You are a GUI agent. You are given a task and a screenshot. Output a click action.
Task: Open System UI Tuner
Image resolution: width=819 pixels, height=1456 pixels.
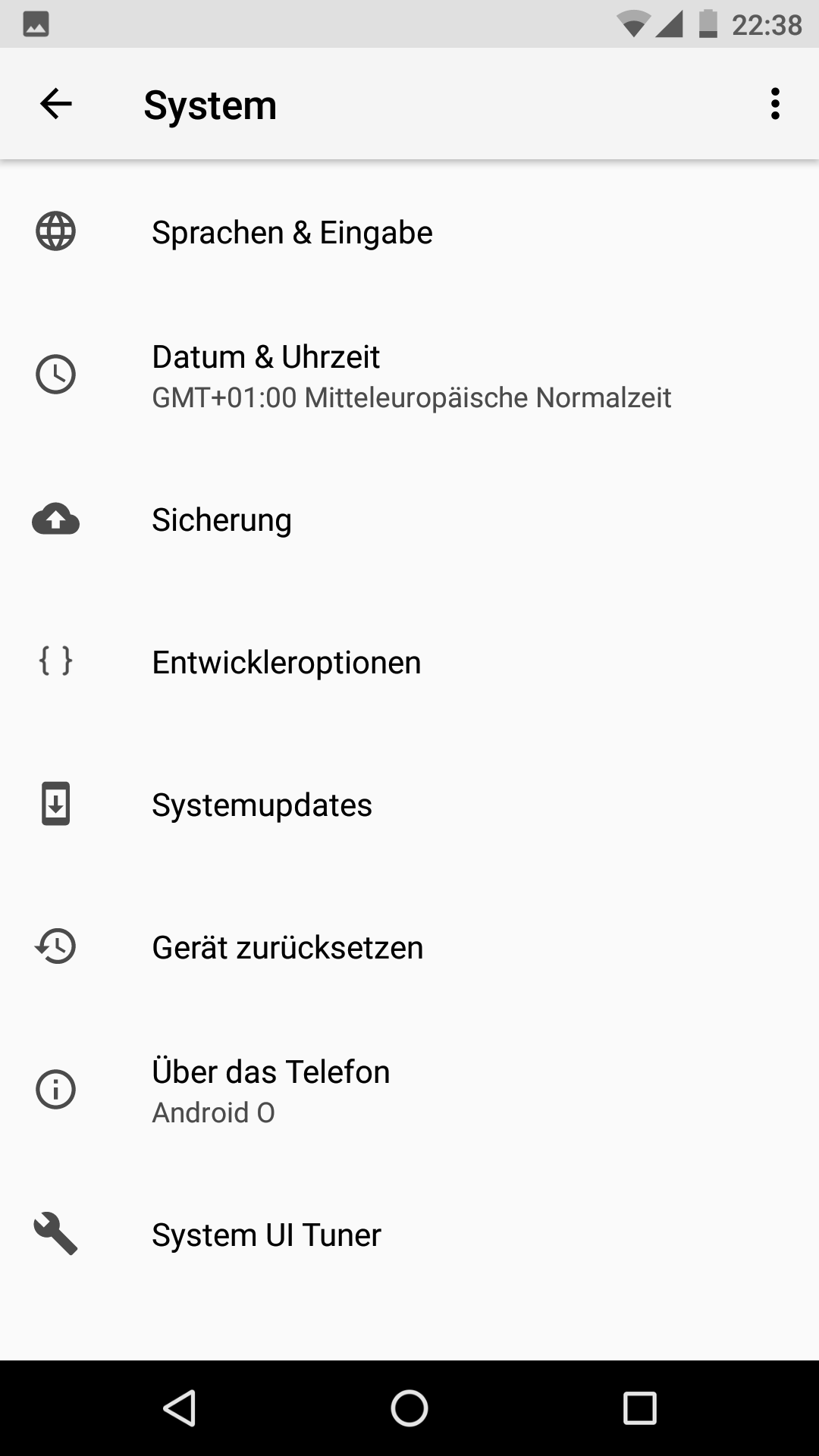click(266, 1235)
